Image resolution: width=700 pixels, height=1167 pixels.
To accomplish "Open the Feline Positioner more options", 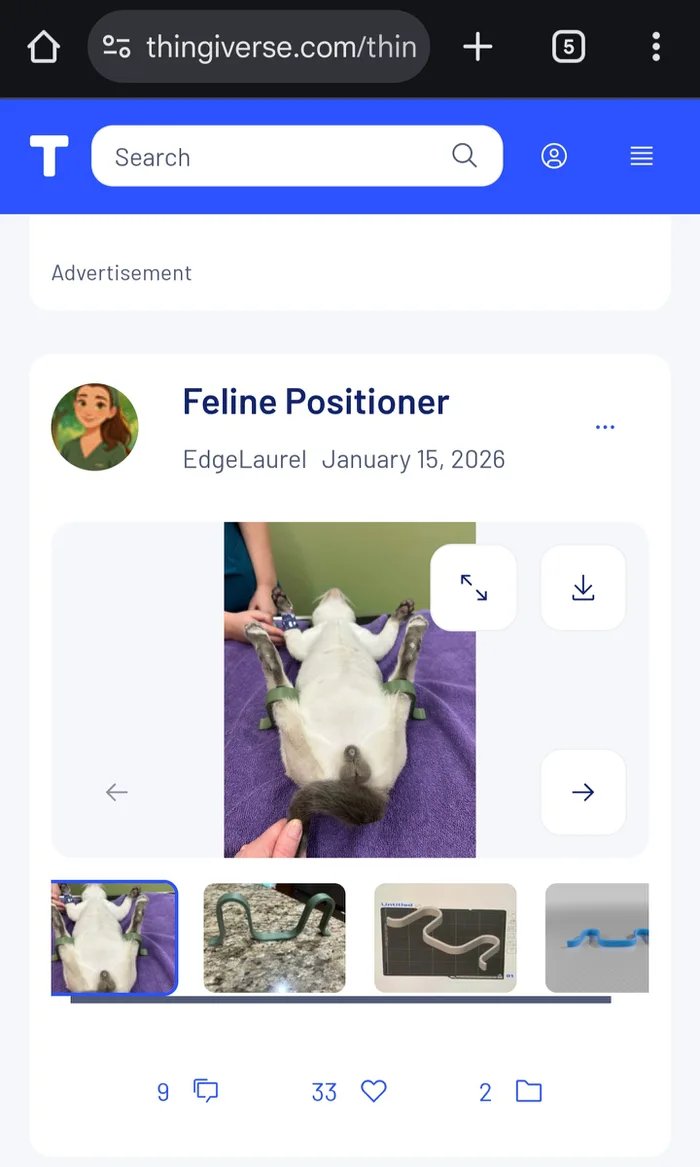I will point(605,427).
